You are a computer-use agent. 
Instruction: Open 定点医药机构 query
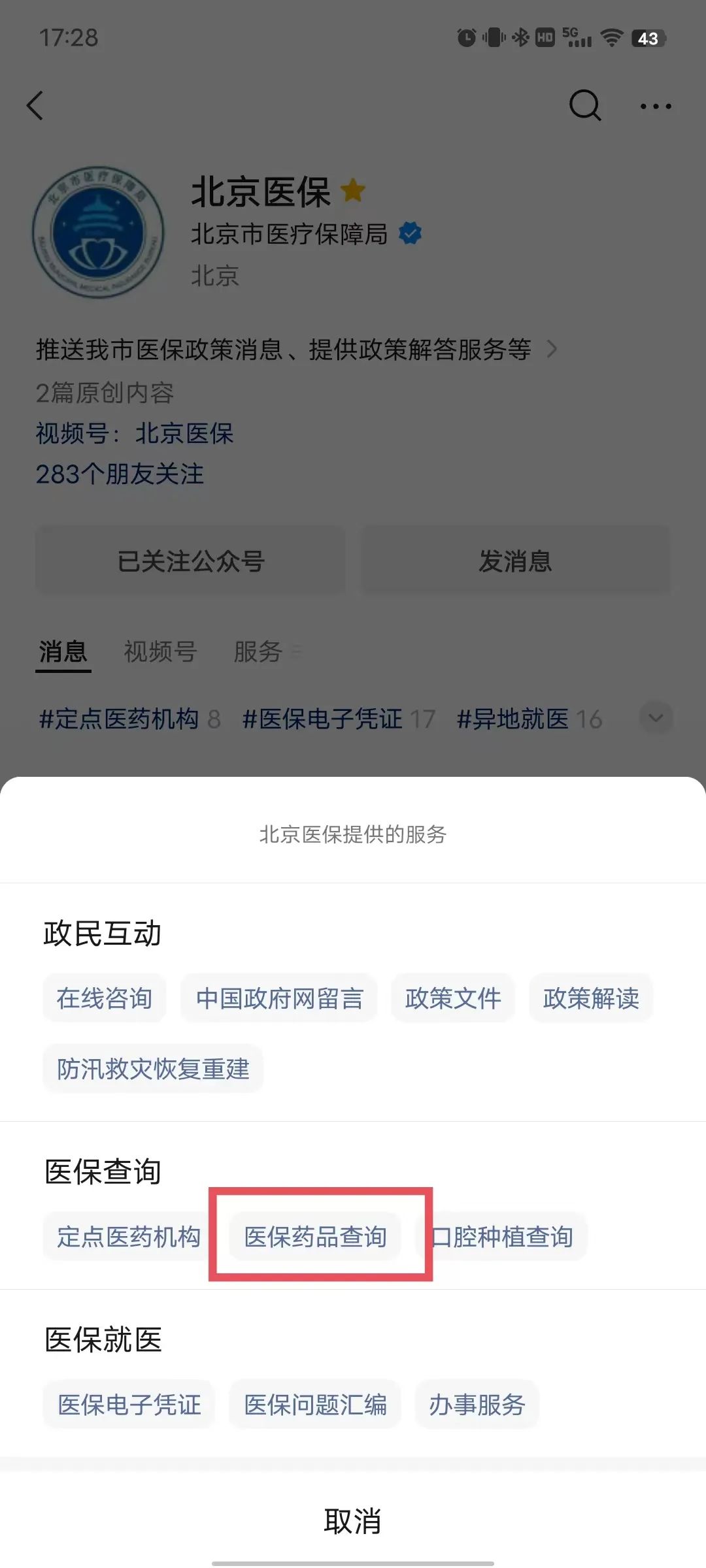(x=129, y=1236)
